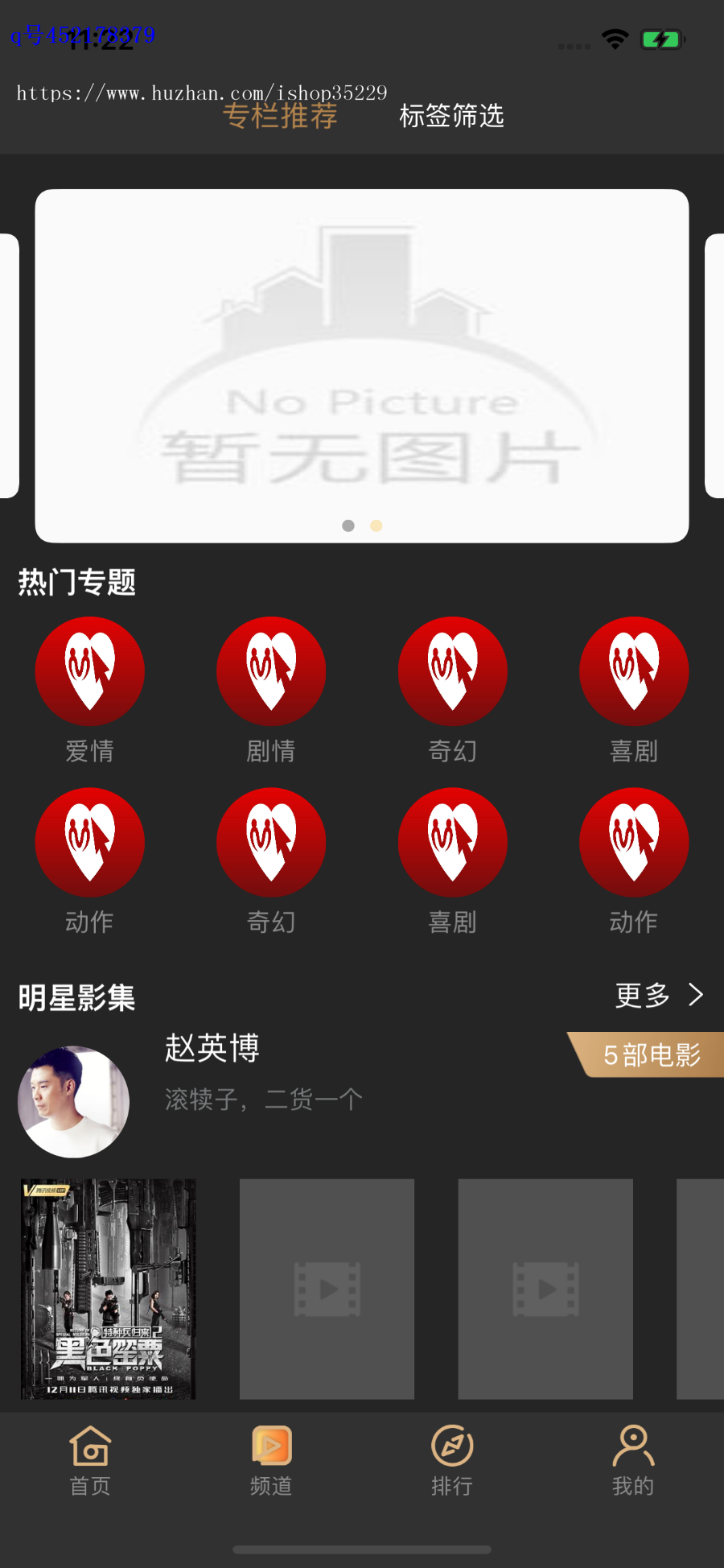This screenshot has width=724, height=1568.
Task: Tap the 我的 profile icon
Action: pos(633,1447)
